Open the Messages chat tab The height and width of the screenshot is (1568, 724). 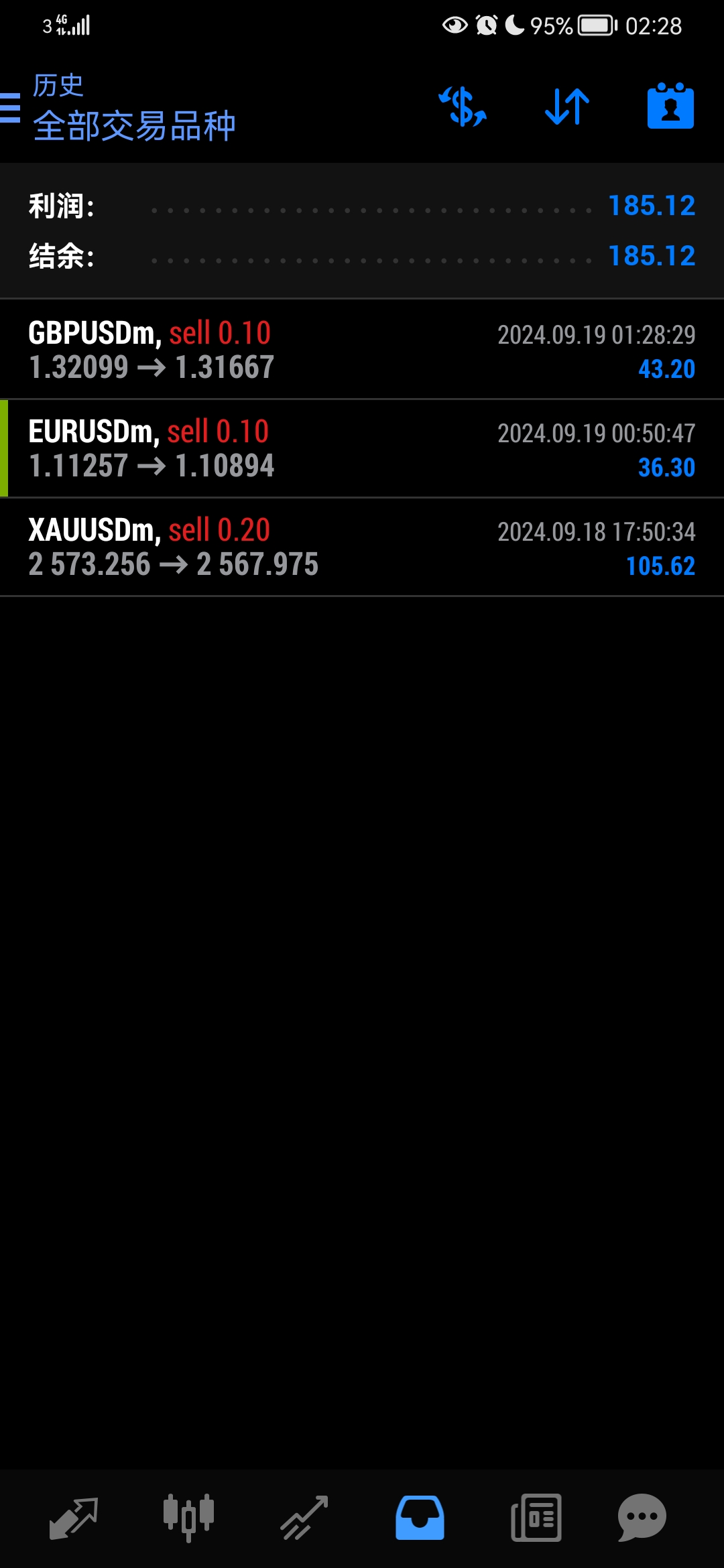(642, 1518)
